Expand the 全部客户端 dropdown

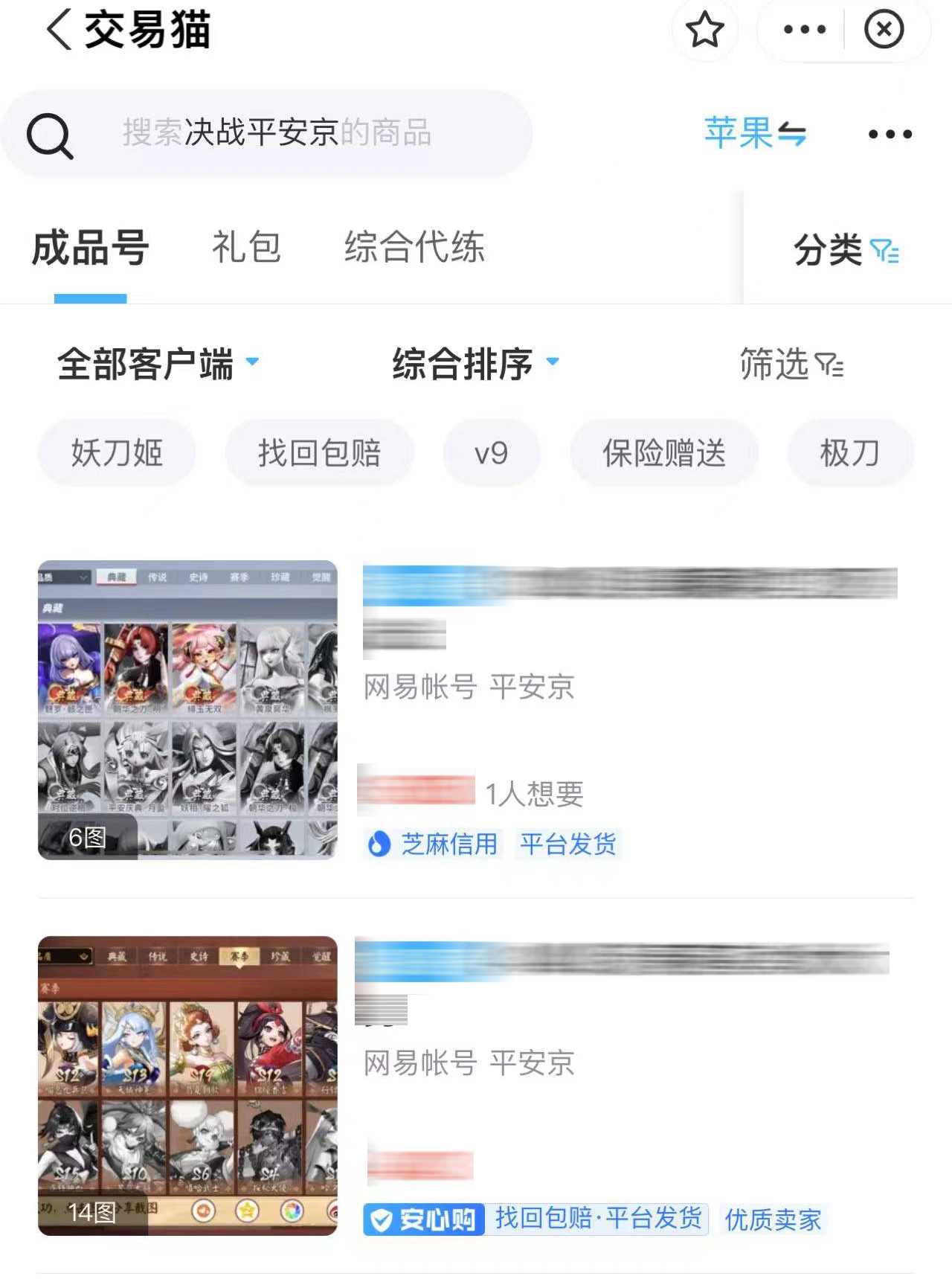coord(158,365)
